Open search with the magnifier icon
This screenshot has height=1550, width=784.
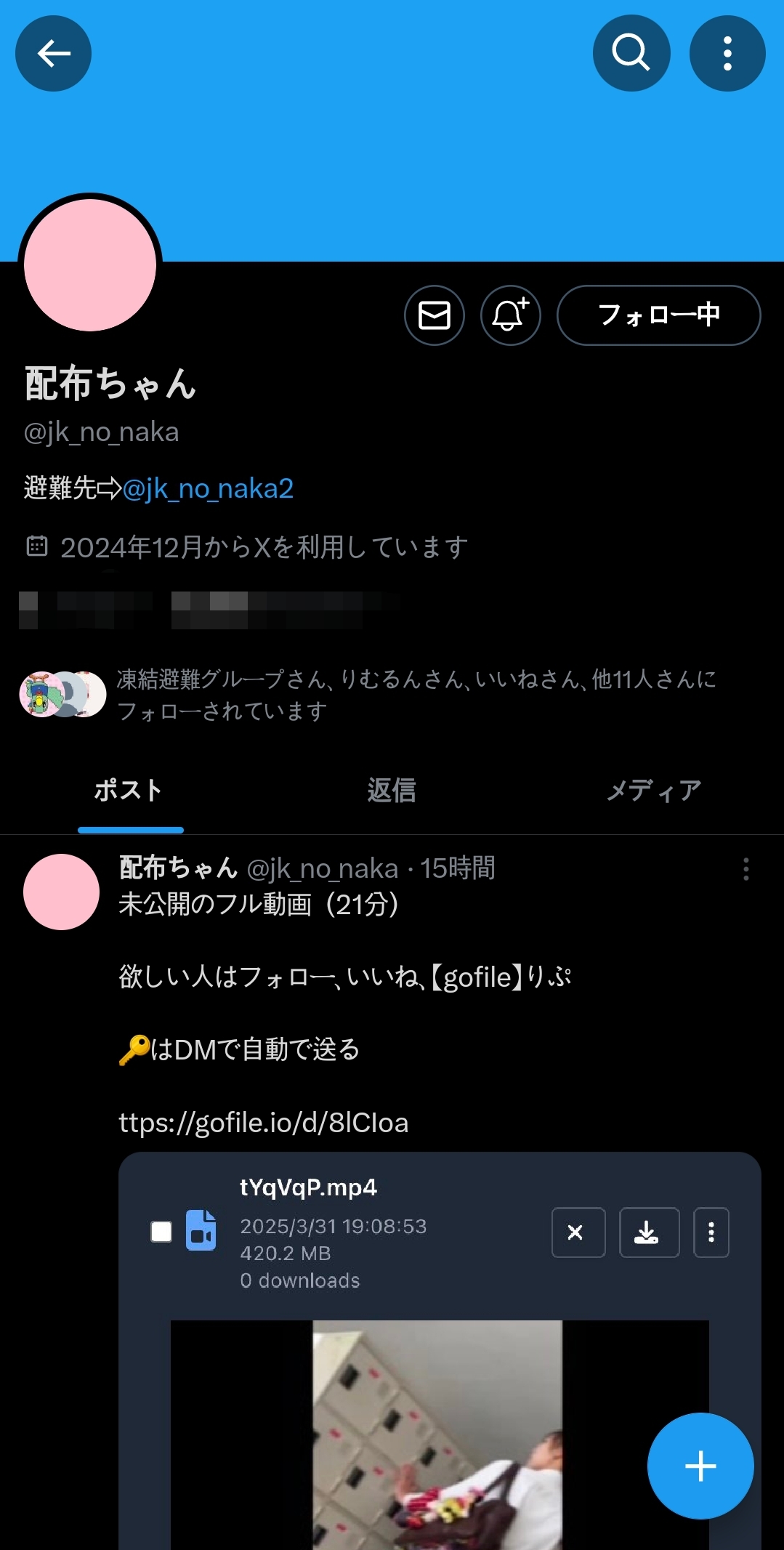coord(630,53)
